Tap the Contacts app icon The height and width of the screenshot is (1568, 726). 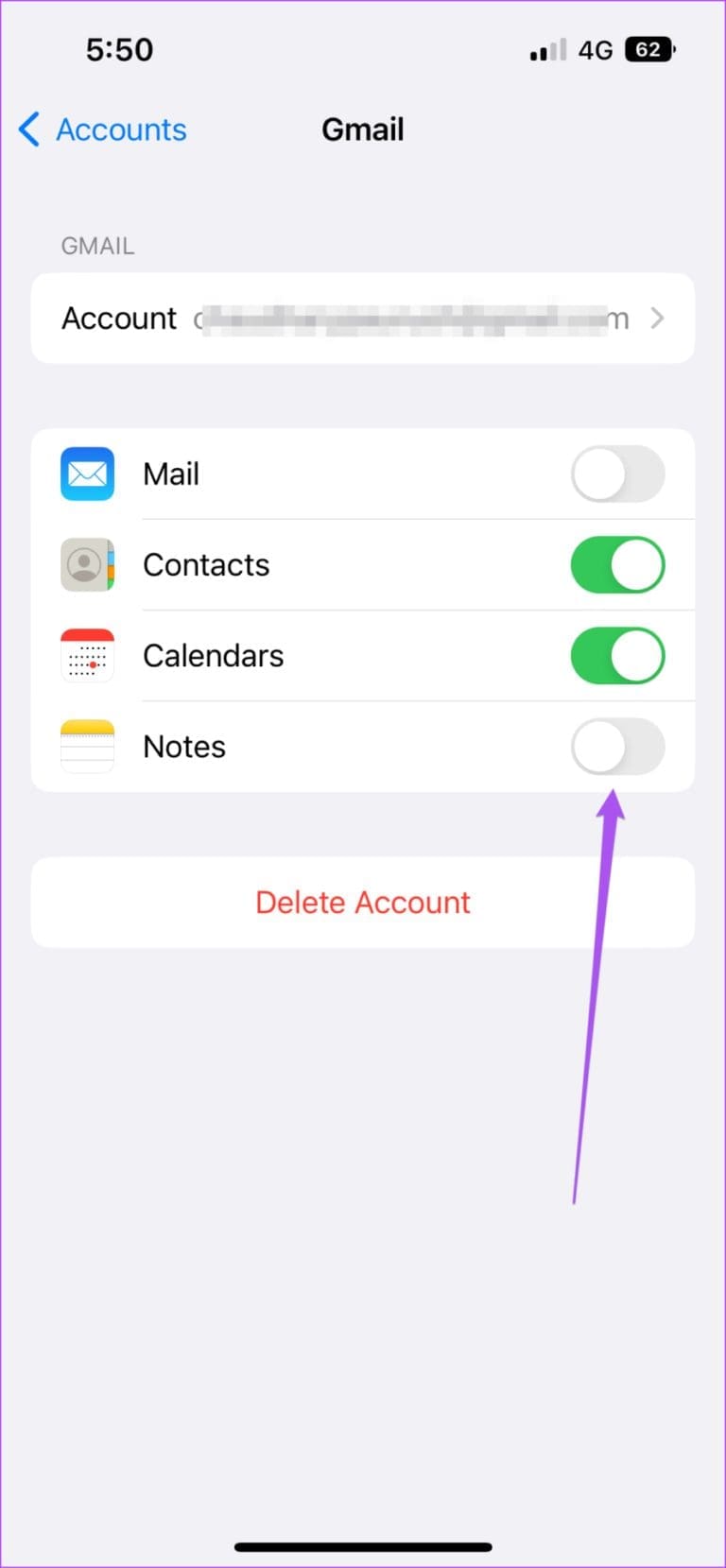[x=87, y=564]
